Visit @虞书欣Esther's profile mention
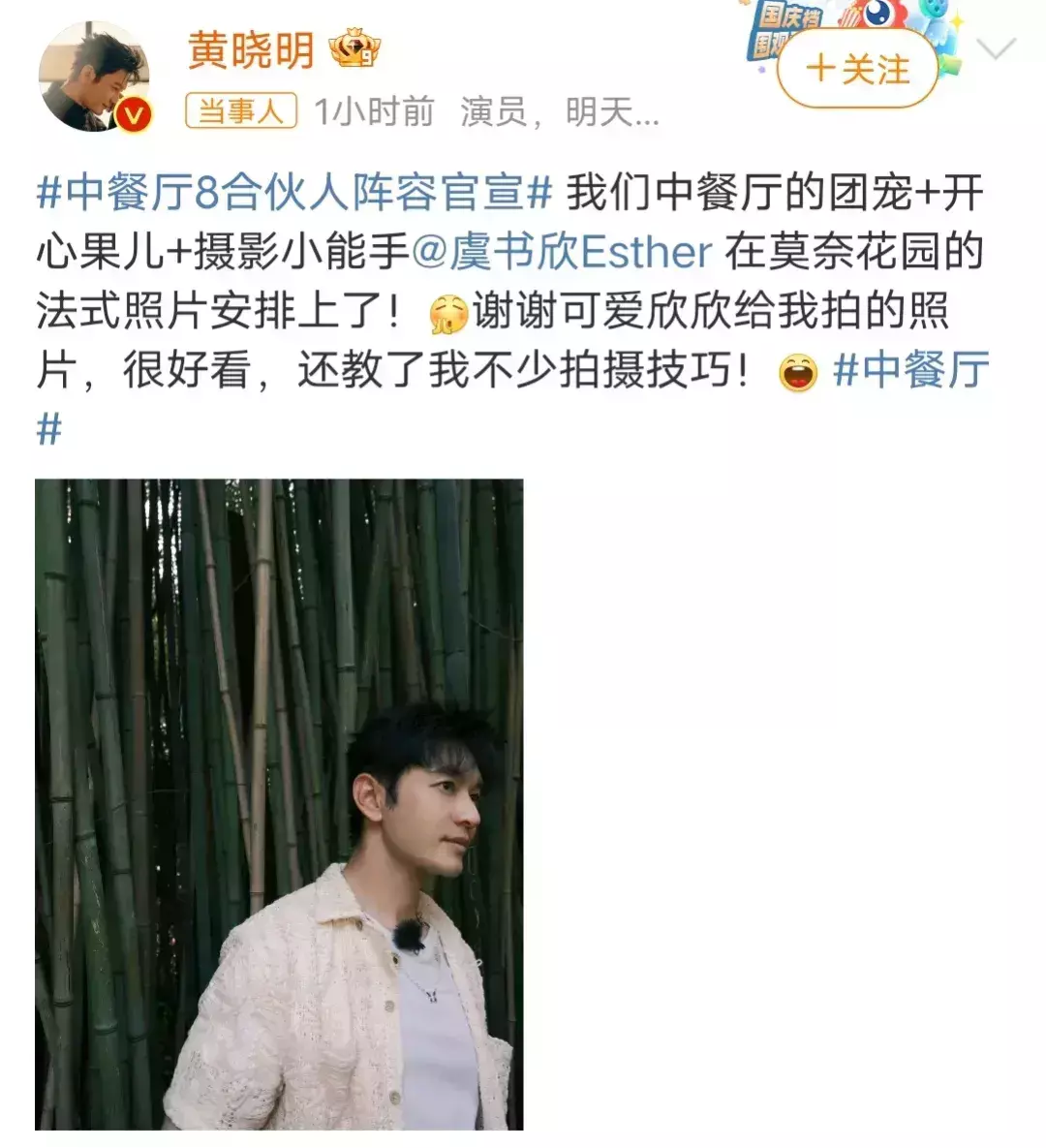The height and width of the screenshot is (1148, 1046). tap(562, 252)
